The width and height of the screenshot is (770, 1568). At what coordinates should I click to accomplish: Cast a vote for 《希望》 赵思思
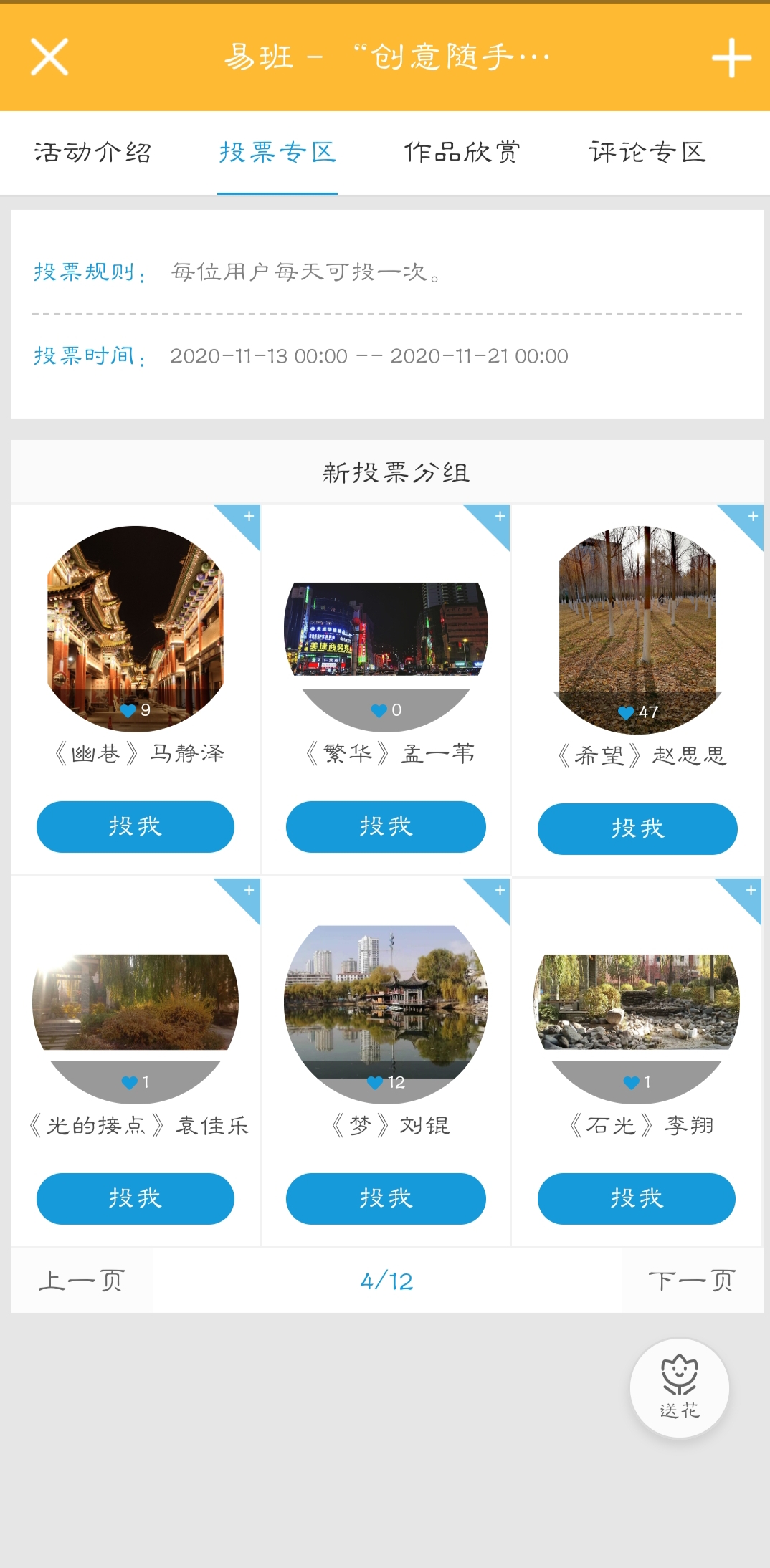[637, 829]
